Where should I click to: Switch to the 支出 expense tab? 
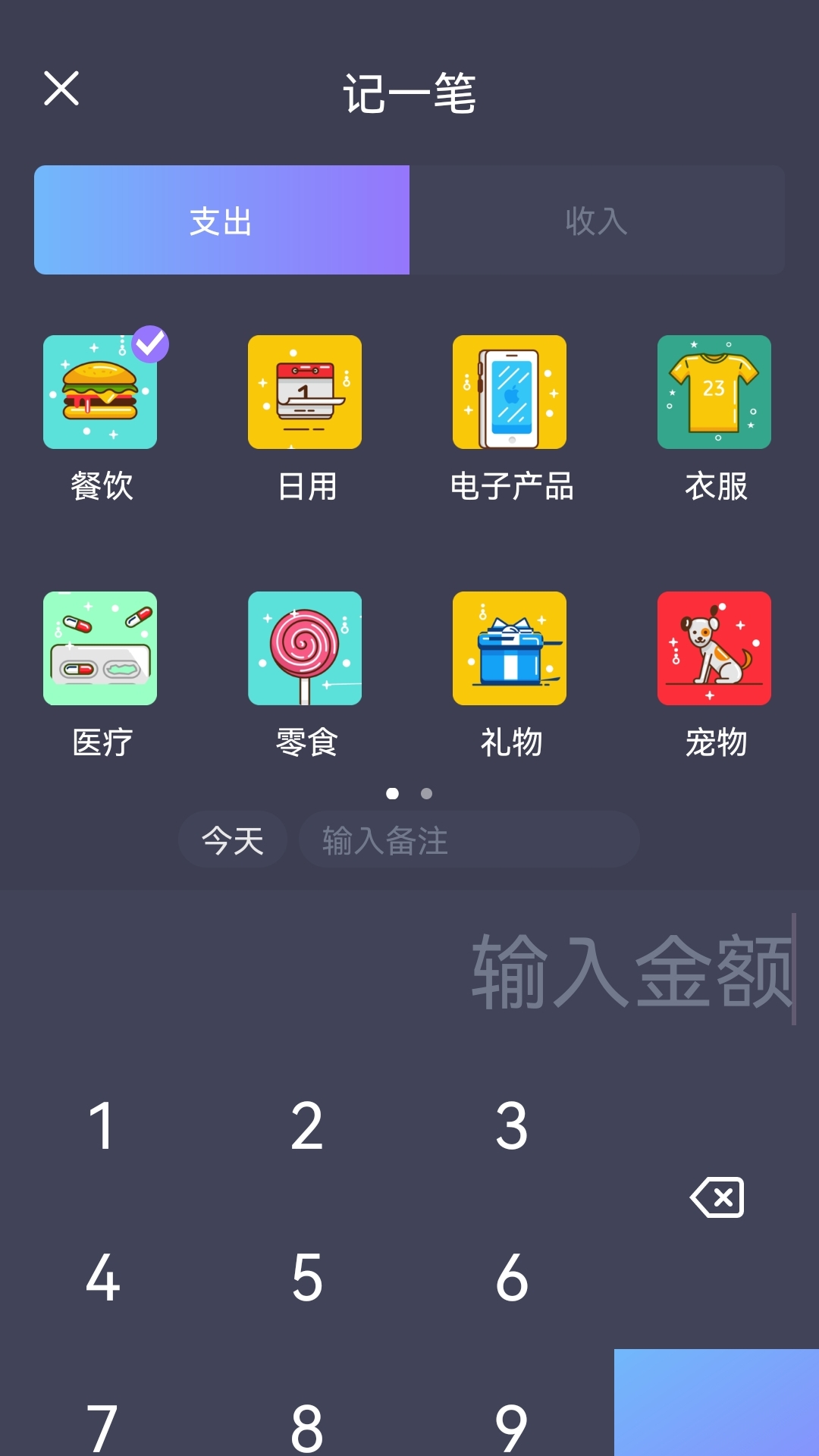[221, 219]
